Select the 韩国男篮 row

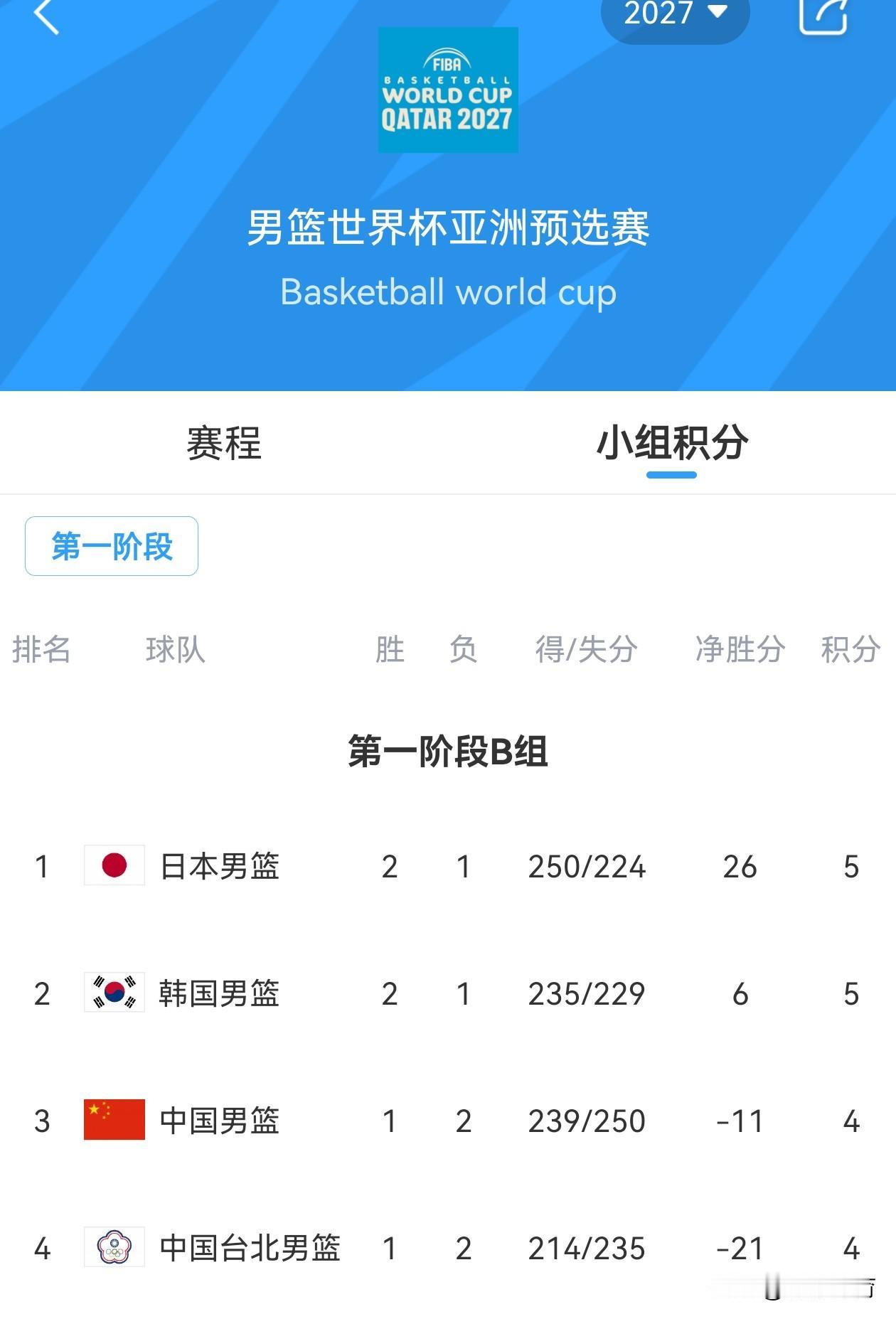[x=217, y=993]
